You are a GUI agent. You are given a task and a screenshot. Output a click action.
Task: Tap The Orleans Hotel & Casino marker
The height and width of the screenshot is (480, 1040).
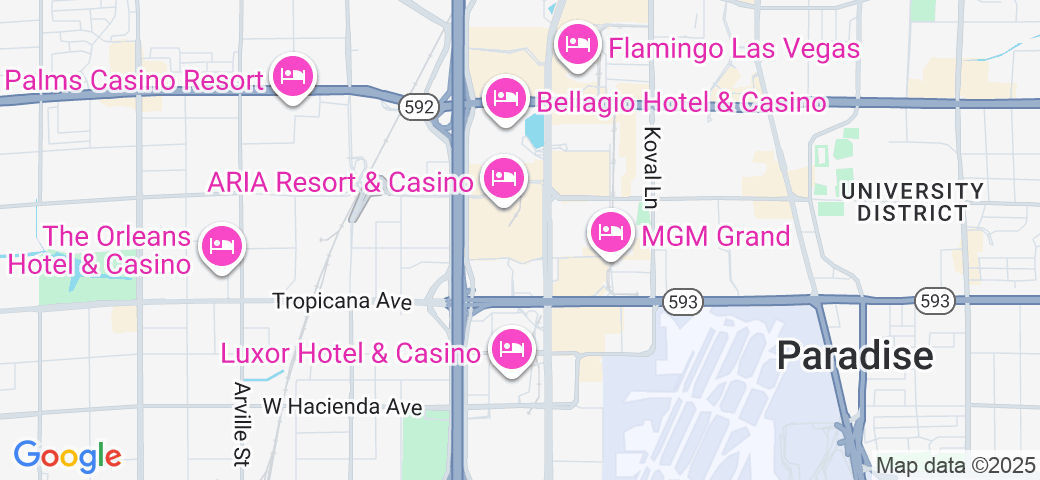coord(223,245)
